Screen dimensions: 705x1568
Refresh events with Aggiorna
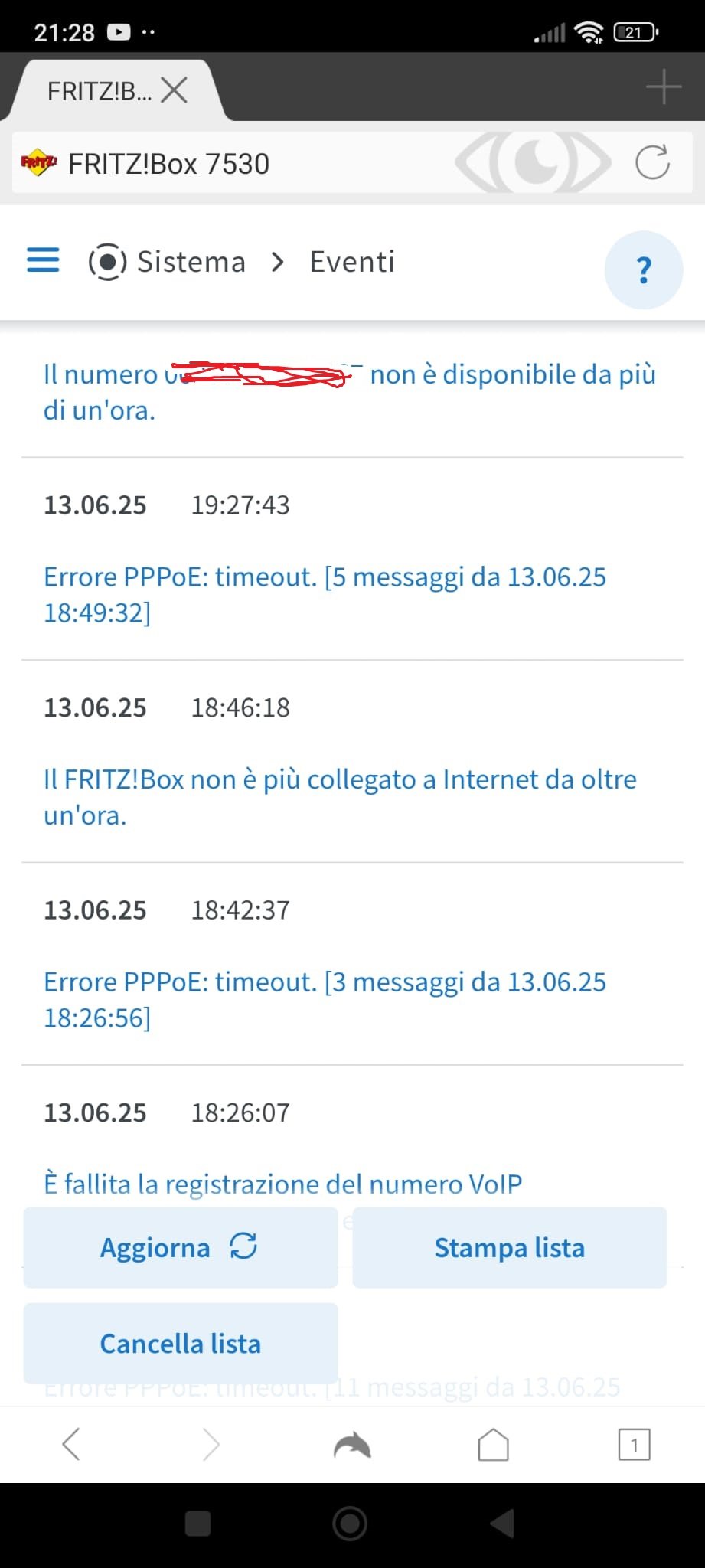(180, 1247)
